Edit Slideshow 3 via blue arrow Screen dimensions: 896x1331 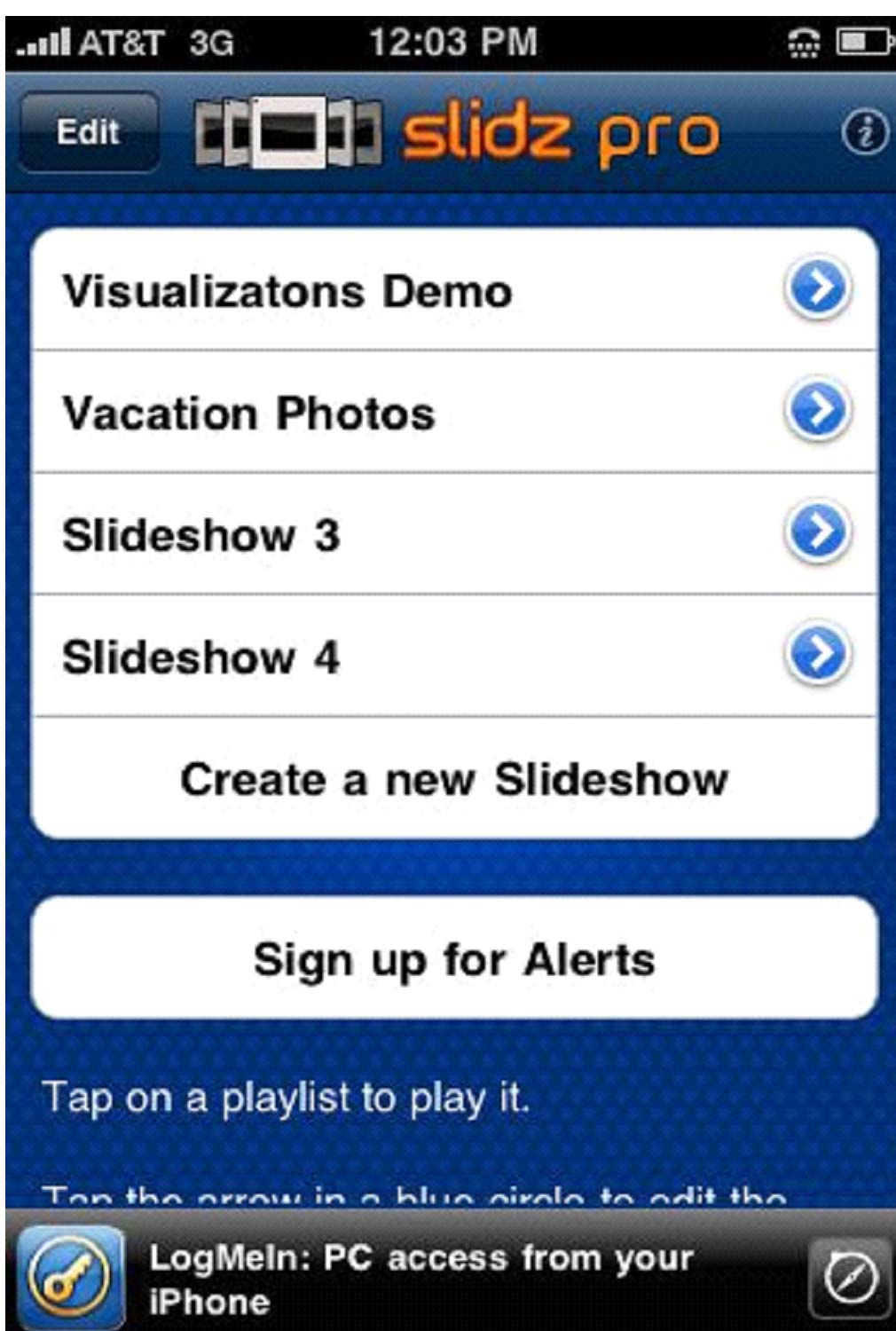point(817,533)
